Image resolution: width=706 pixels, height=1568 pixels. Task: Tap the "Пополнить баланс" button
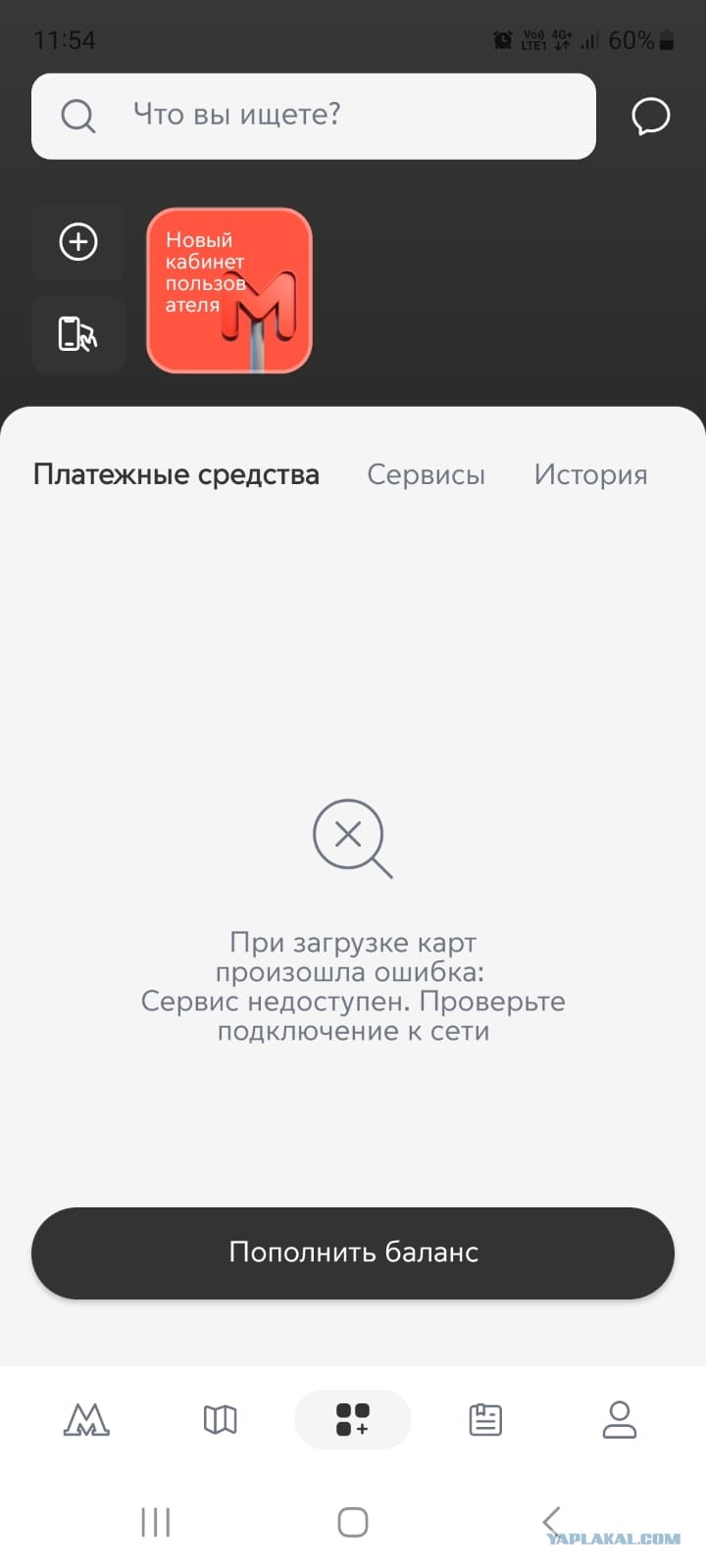click(353, 1252)
